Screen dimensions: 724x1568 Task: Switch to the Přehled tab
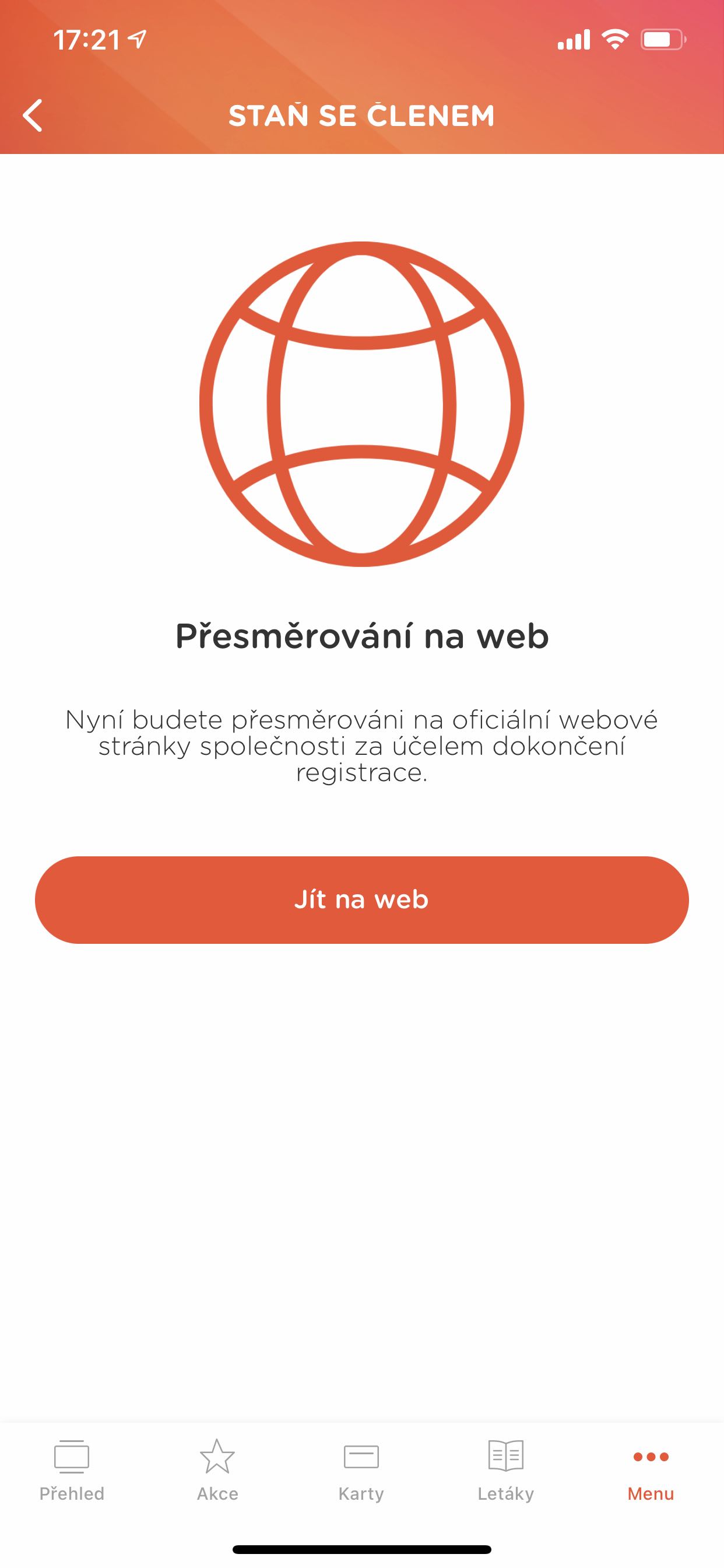coord(72,1469)
